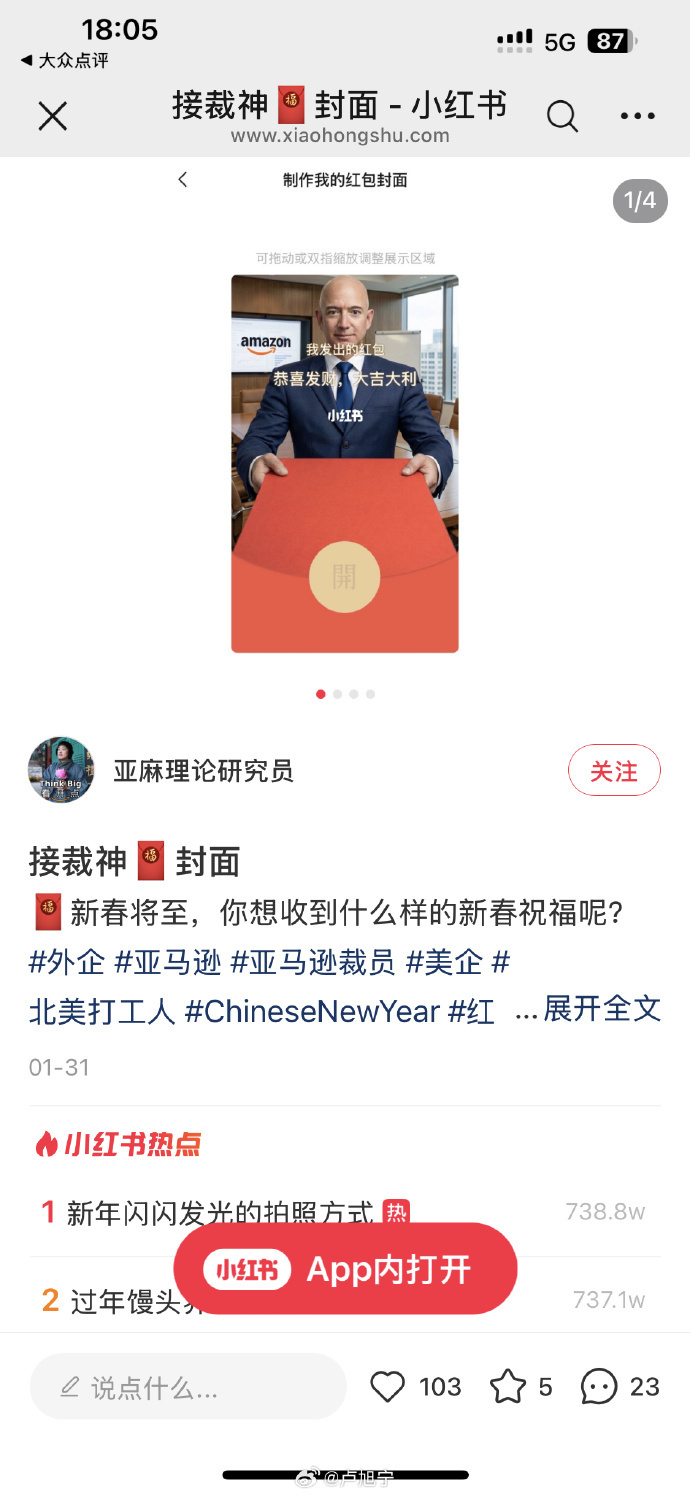Image resolution: width=690 pixels, height=1494 pixels.
Task: Open the search magnifier icon
Action: 562,117
